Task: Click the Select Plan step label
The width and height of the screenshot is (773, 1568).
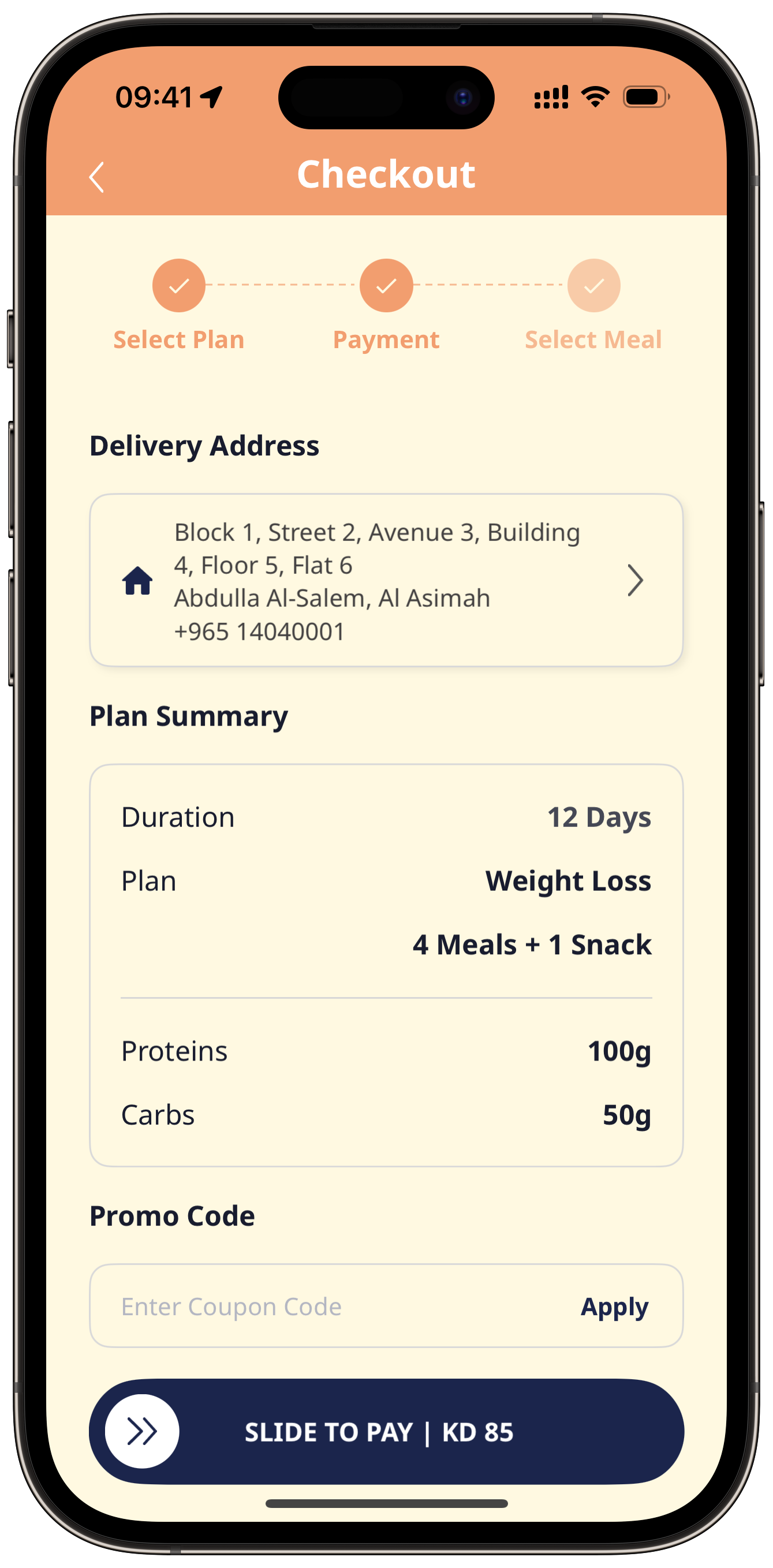Action: [x=178, y=339]
